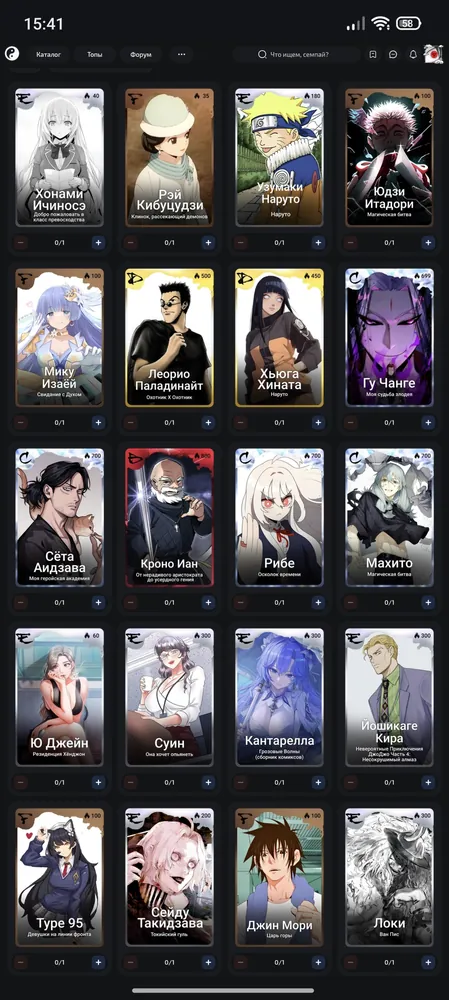View the Кроно Иан card
The height and width of the screenshot is (1000, 449).
(x=169, y=517)
